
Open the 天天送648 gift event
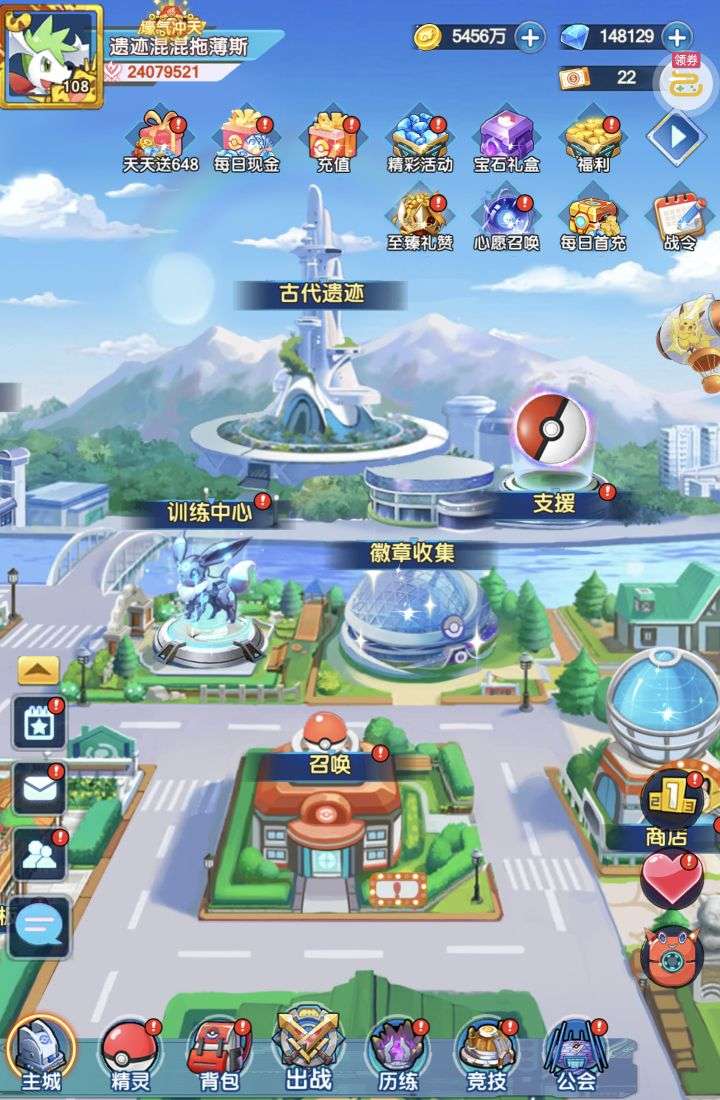tap(160, 142)
